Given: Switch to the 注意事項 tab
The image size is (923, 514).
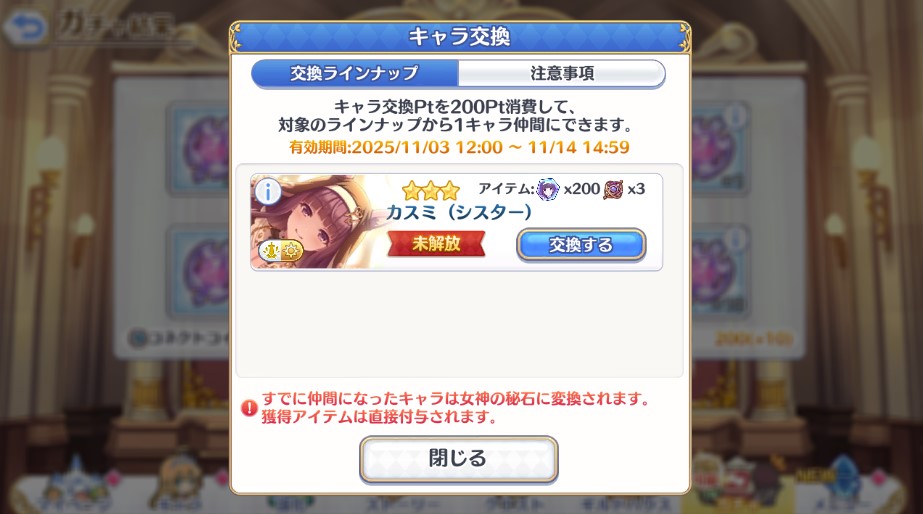Looking at the screenshot, I should click(560, 74).
